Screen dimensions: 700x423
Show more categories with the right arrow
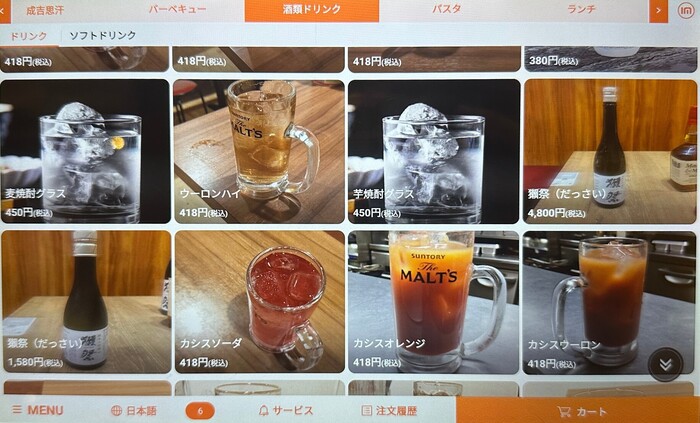[658, 10]
